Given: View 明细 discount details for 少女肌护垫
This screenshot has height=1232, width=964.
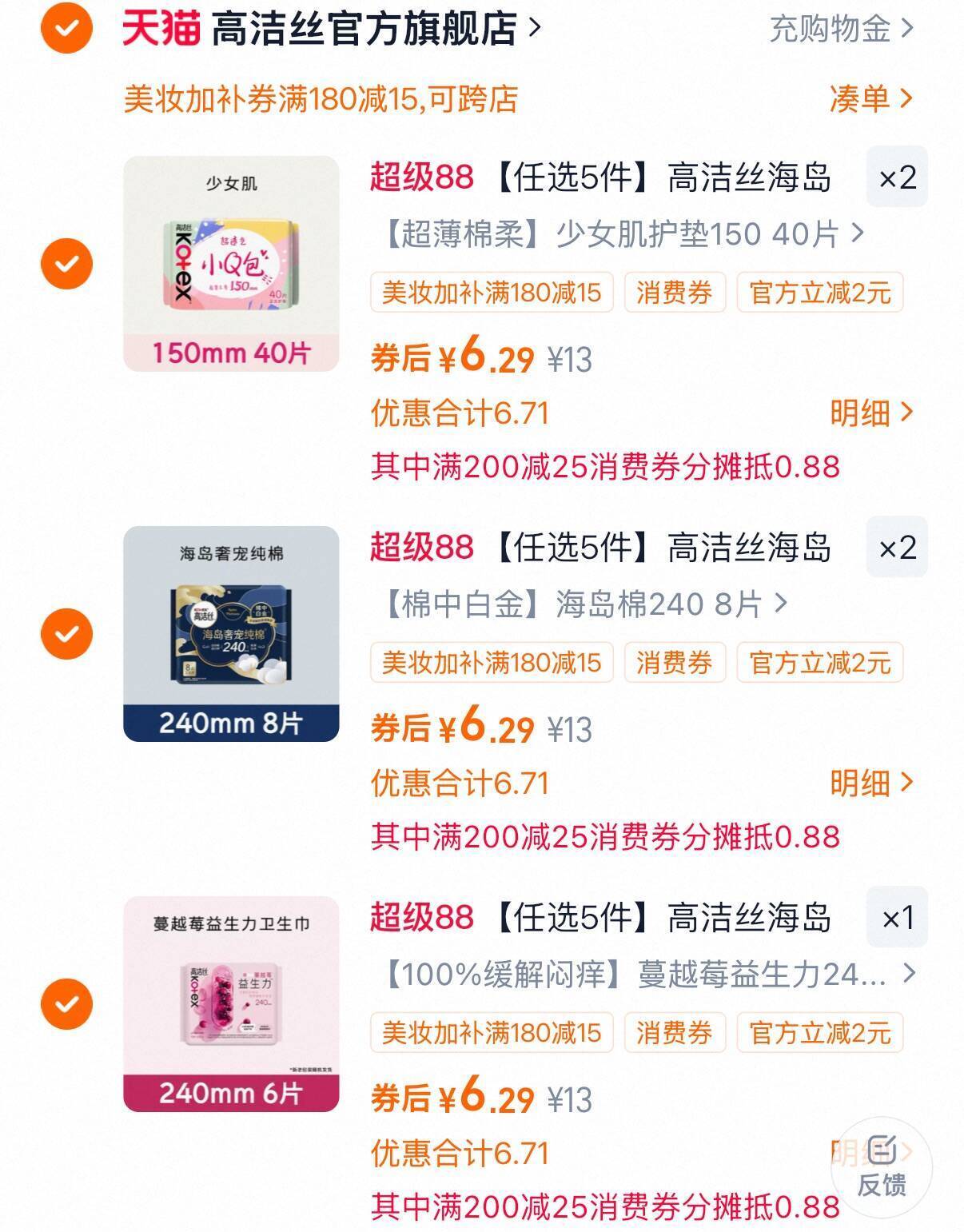Looking at the screenshot, I should (870, 413).
